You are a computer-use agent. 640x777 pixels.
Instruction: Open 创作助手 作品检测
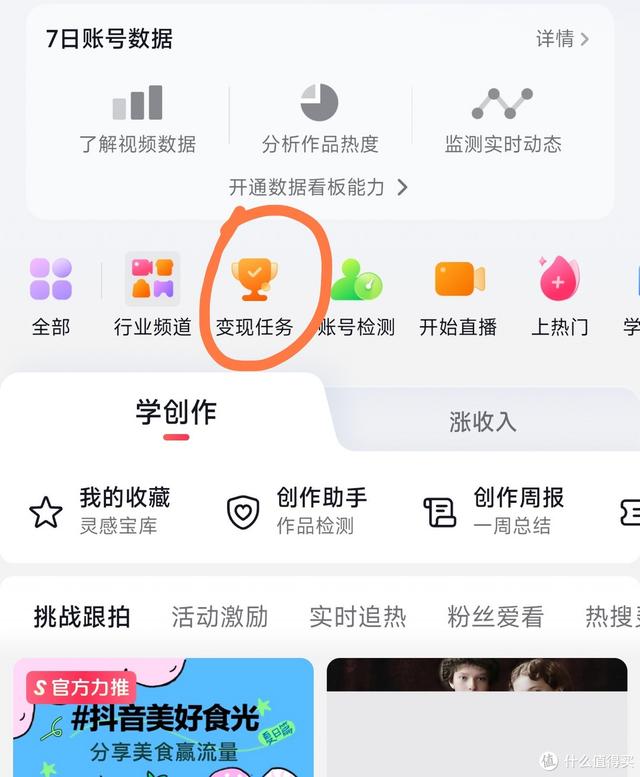[x=300, y=510]
